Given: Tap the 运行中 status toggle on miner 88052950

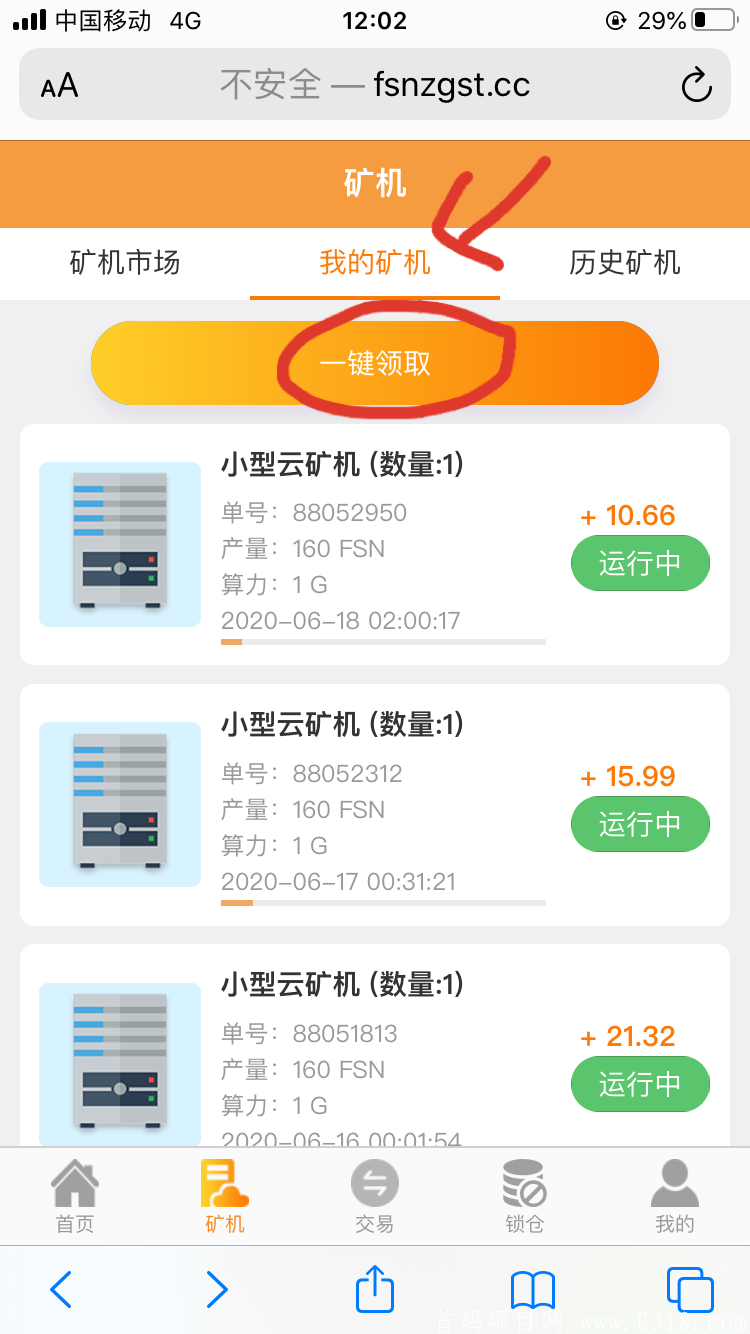Looking at the screenshot, I should pyautogui.click(x=640, y=563).
